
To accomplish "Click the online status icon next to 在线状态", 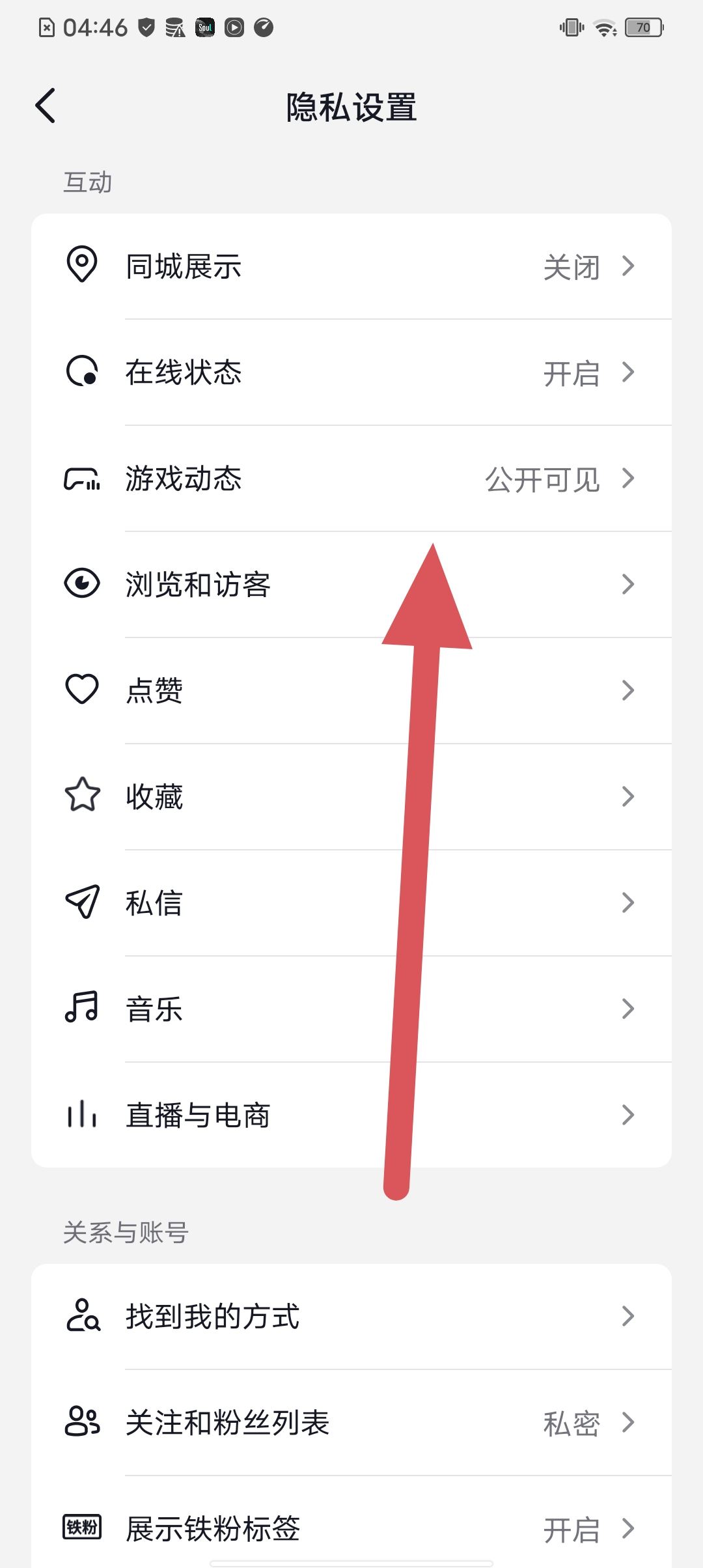I will [x=82, y=372].
